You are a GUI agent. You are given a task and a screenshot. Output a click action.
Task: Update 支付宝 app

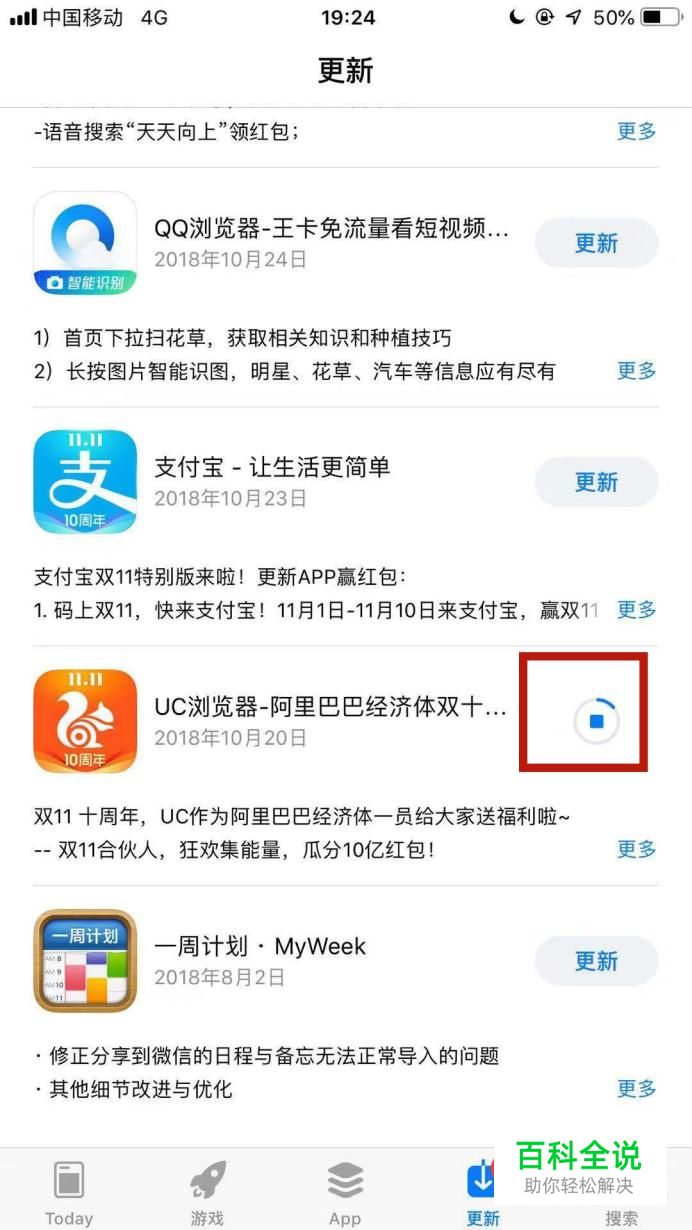[x=596, y=482]
